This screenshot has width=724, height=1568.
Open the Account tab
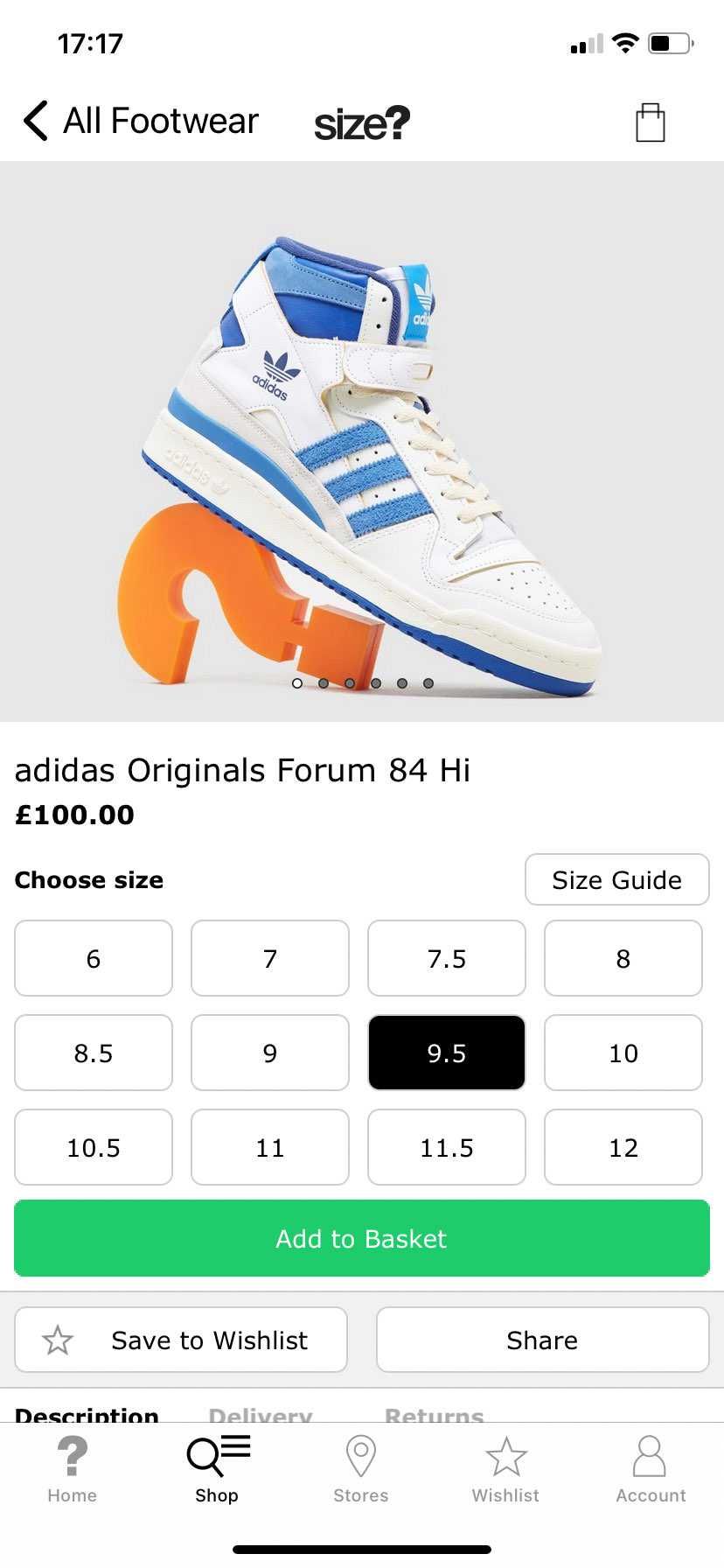tap(651, 1470)
